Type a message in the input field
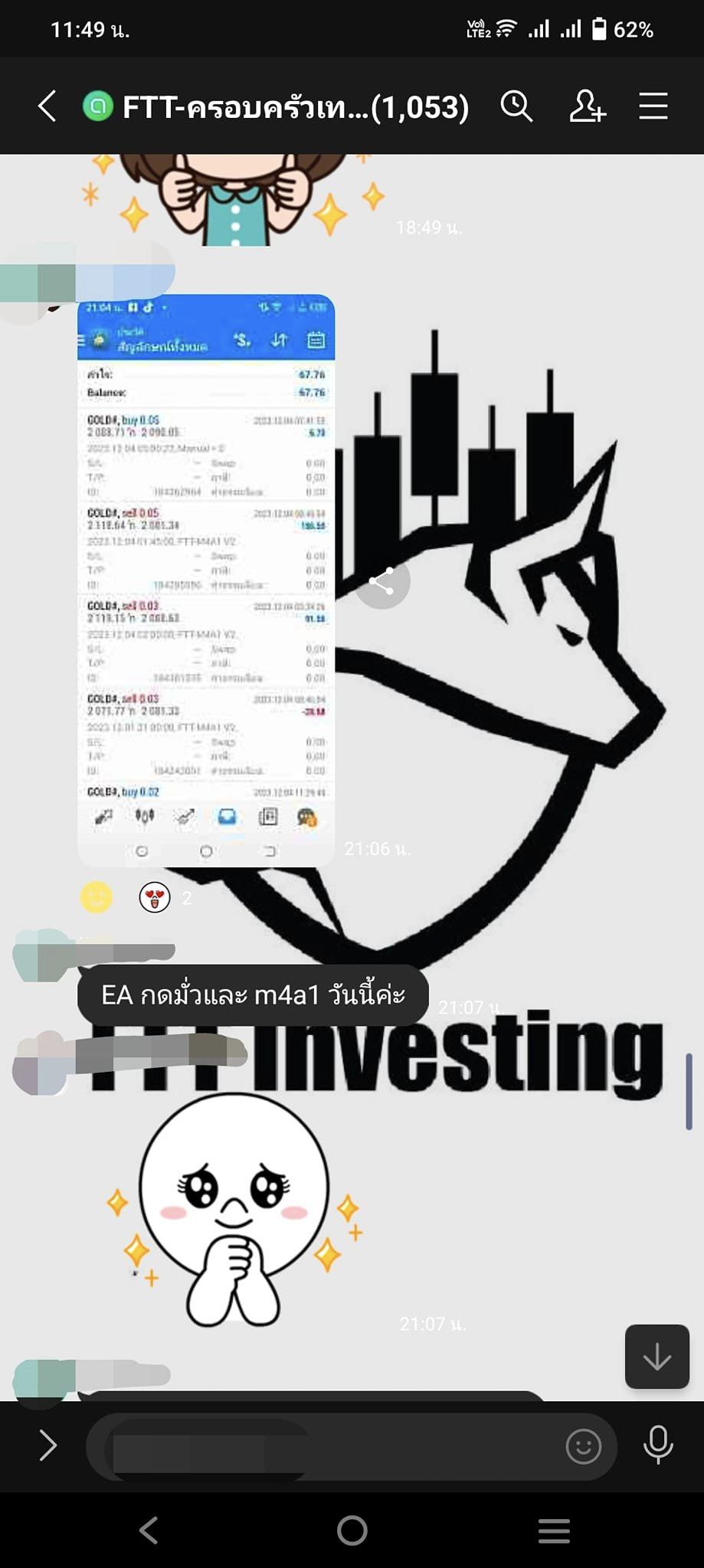The width and height of the screenshot is (704, 1568). [322, 1446]
